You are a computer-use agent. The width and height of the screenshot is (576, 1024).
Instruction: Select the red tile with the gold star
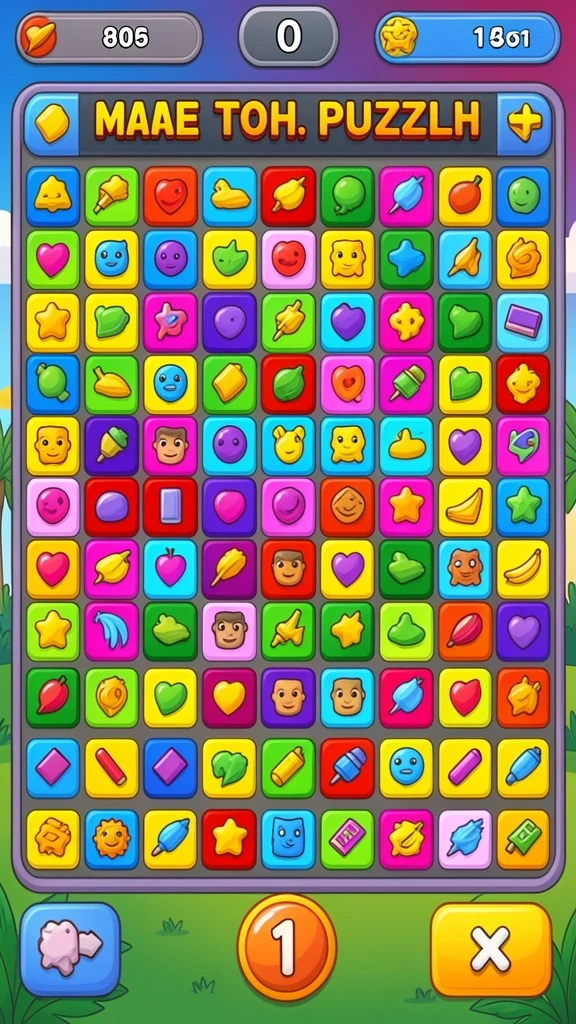(x=229, y=839)
